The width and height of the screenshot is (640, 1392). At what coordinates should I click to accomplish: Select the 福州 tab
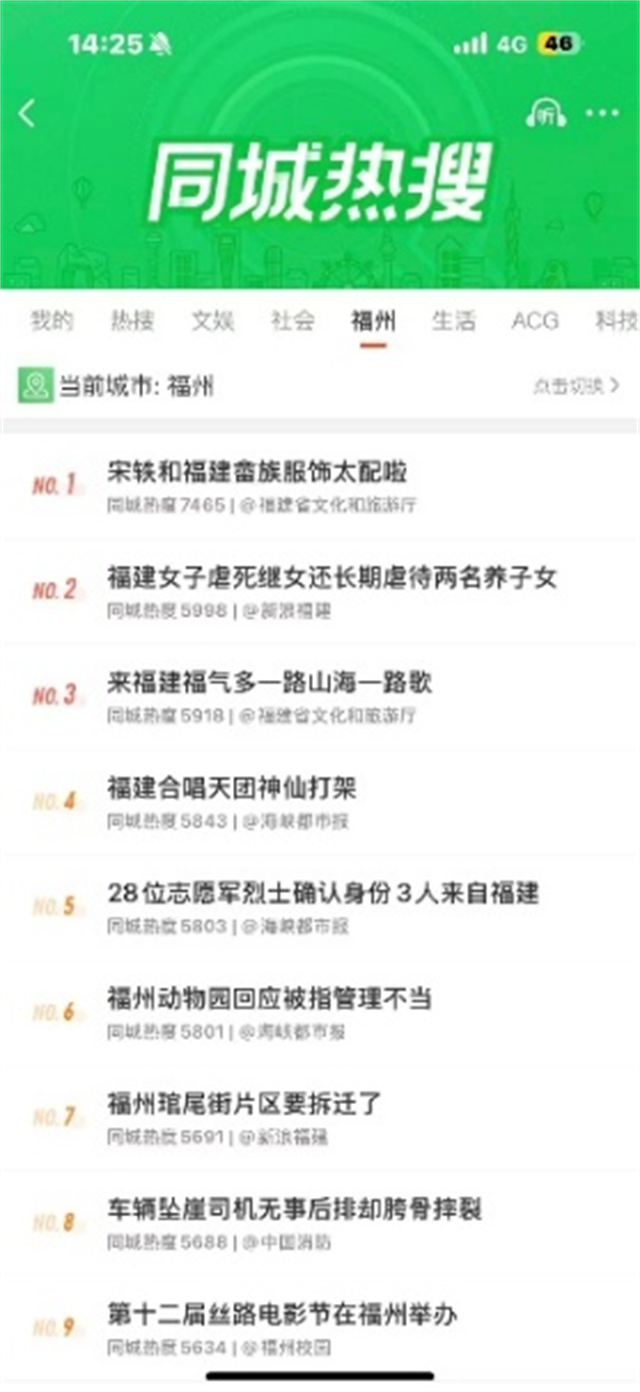coord(373,321)
